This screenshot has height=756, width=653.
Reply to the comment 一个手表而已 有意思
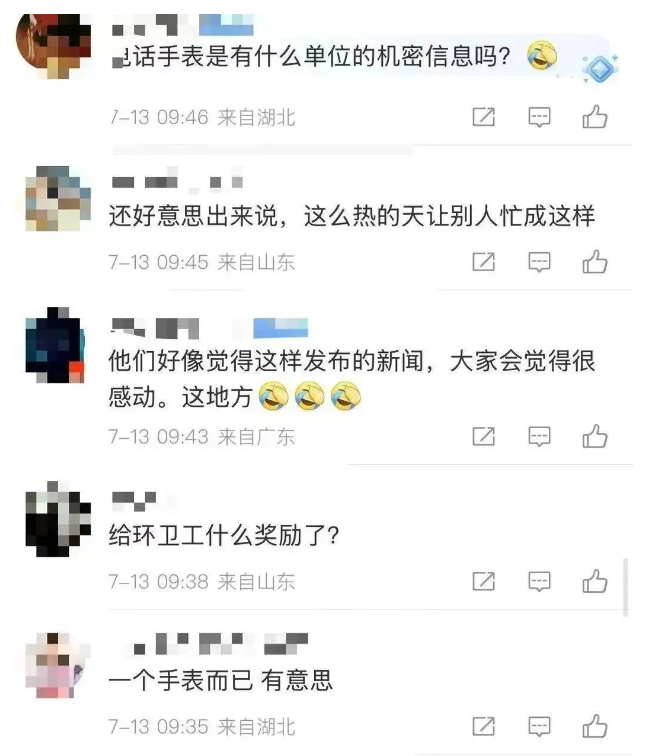coord(539,726)
